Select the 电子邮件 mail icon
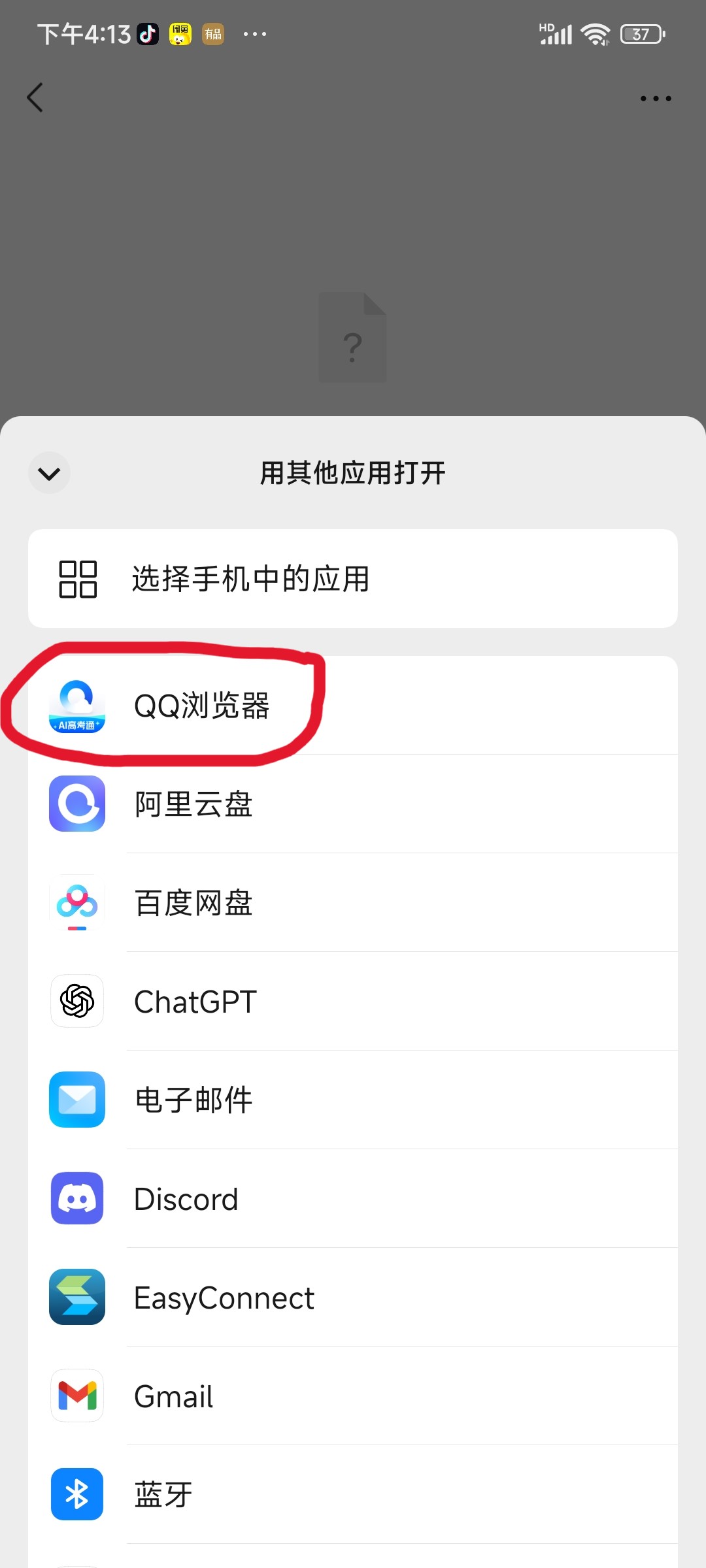This screenshot has width=706, height=1568. pos(76,1100)
